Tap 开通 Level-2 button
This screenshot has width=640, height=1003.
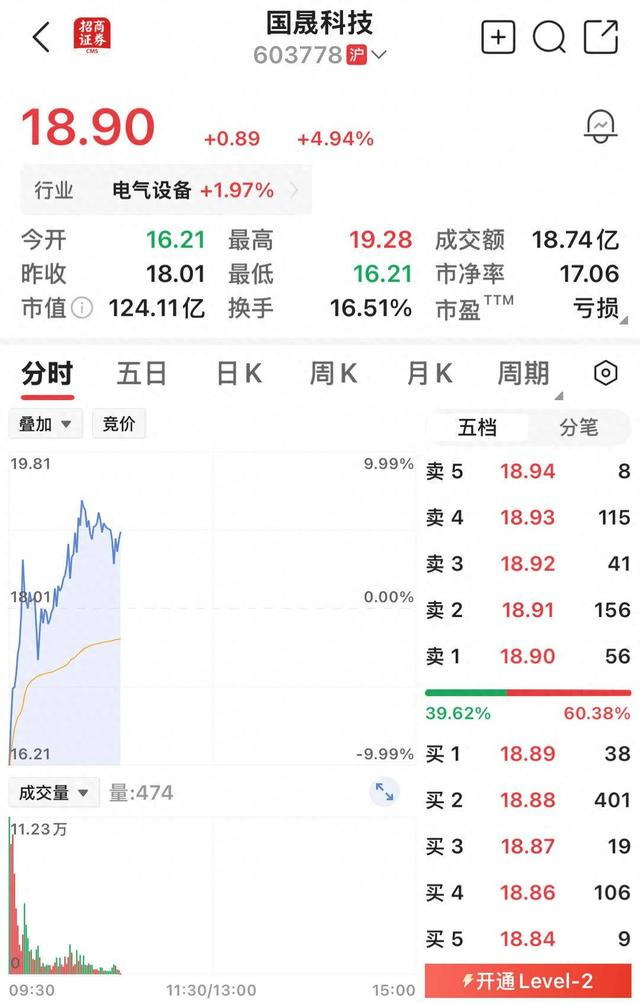527,982
